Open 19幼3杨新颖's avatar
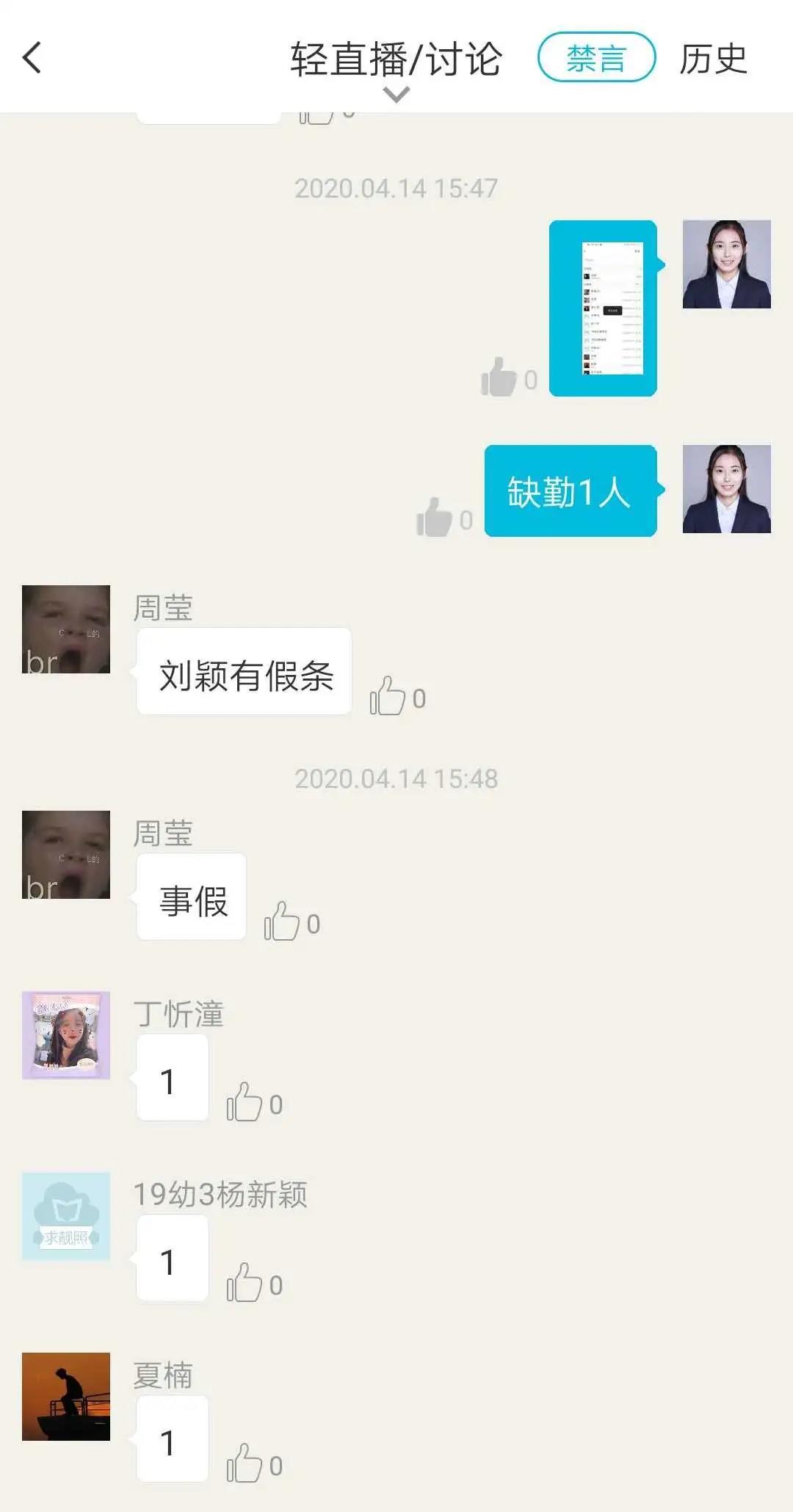Viewport: 793px width, 1512px height. coord(66,1216)
